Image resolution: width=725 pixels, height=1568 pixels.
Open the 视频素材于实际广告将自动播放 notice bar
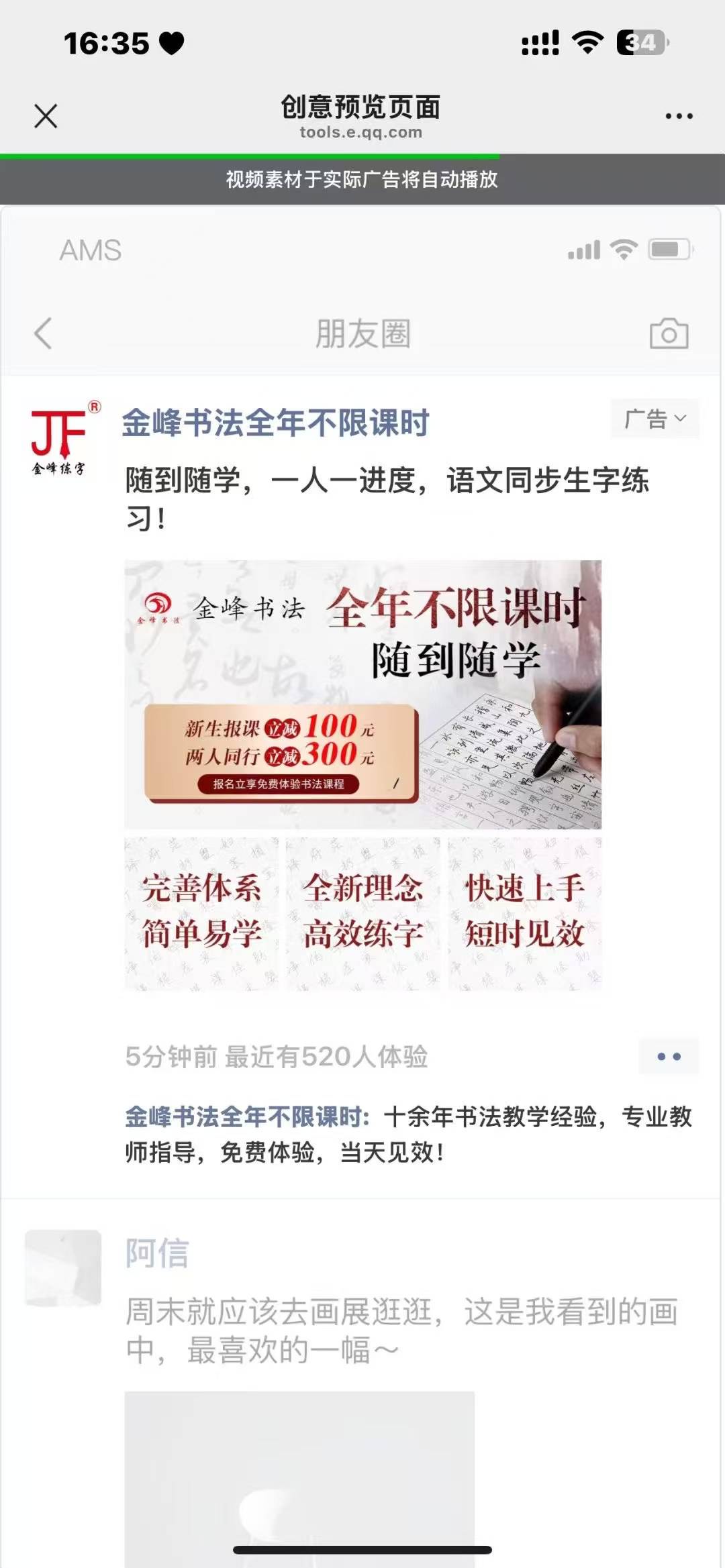[x=362, y=179]
